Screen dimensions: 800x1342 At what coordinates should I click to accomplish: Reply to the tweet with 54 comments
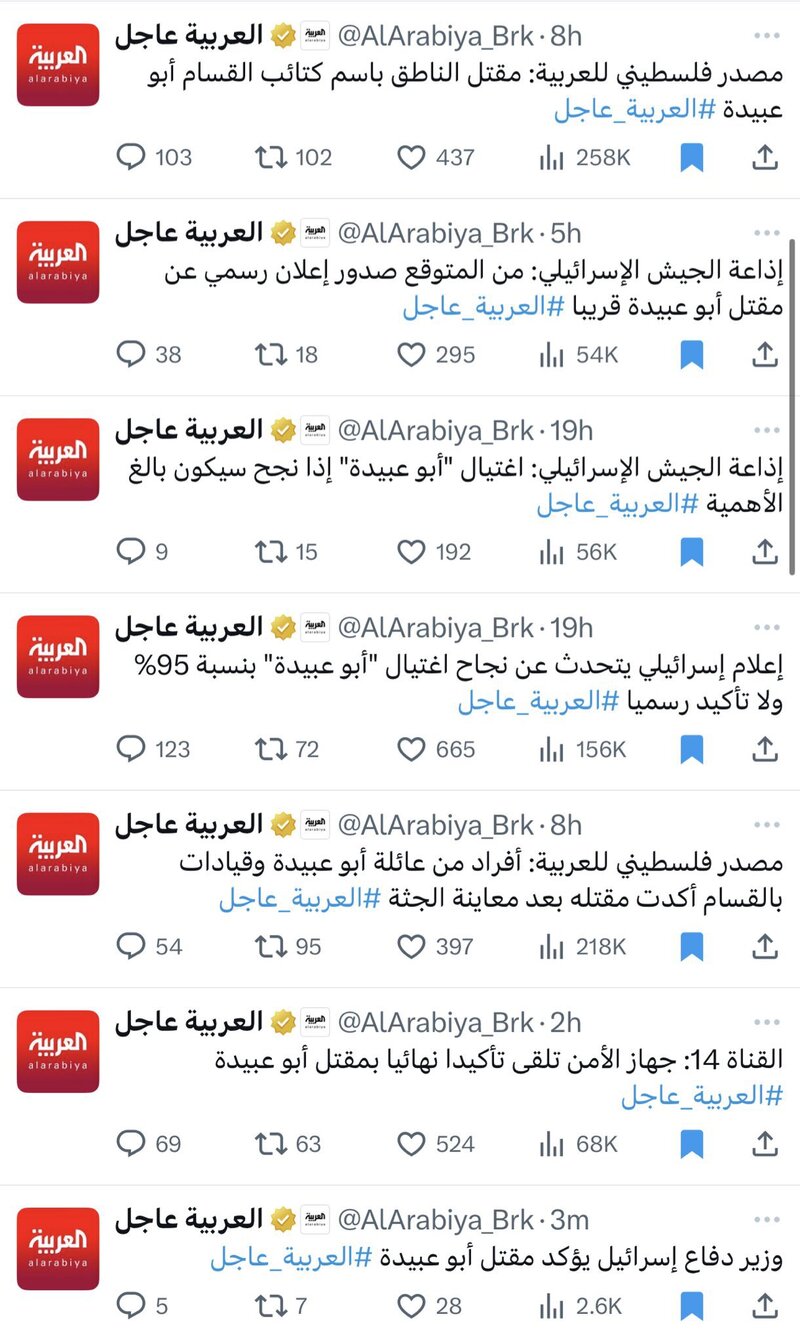coord(132,946)
